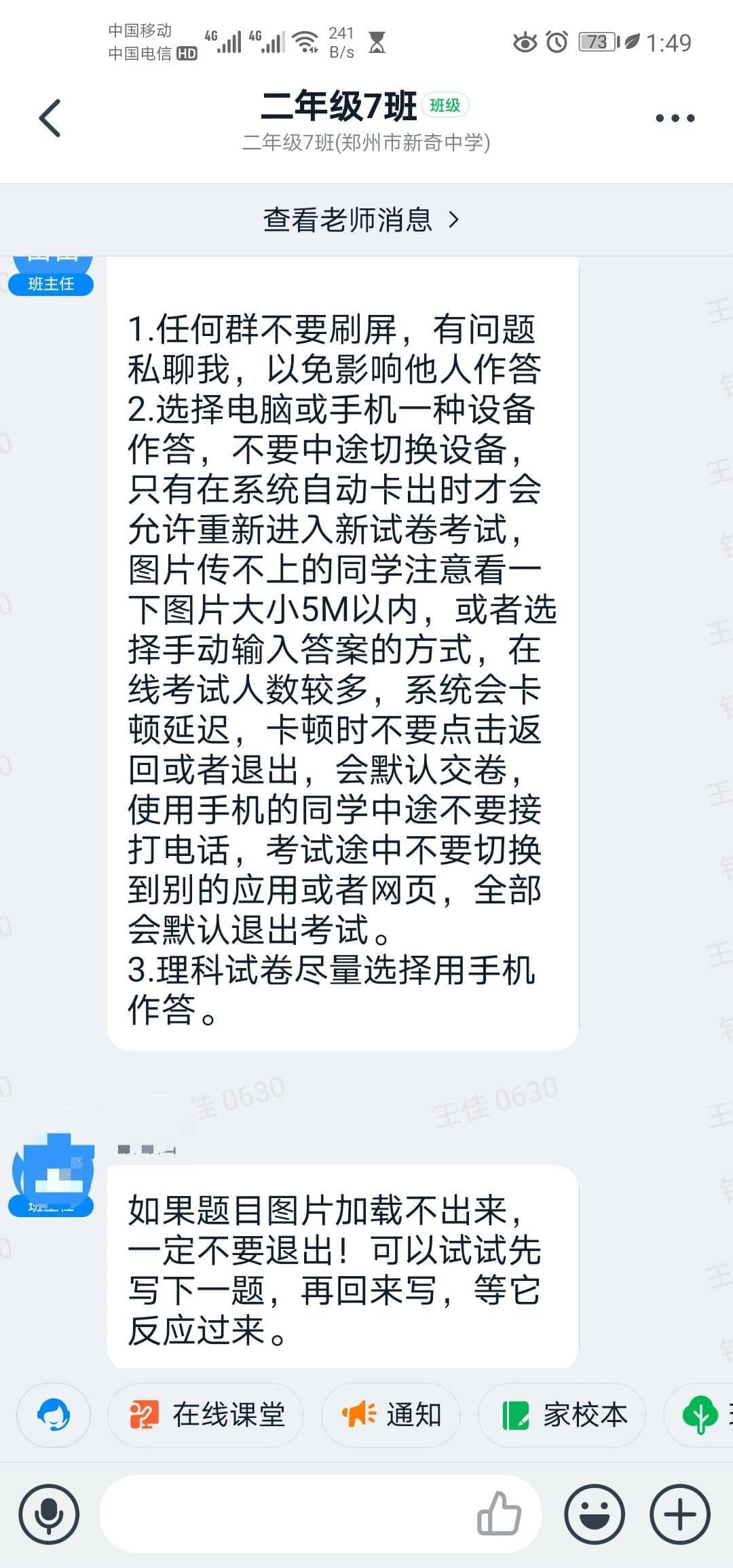Screen dimensions: 733x1568
Task: Focus the message text field
Action: [285, 1514]
